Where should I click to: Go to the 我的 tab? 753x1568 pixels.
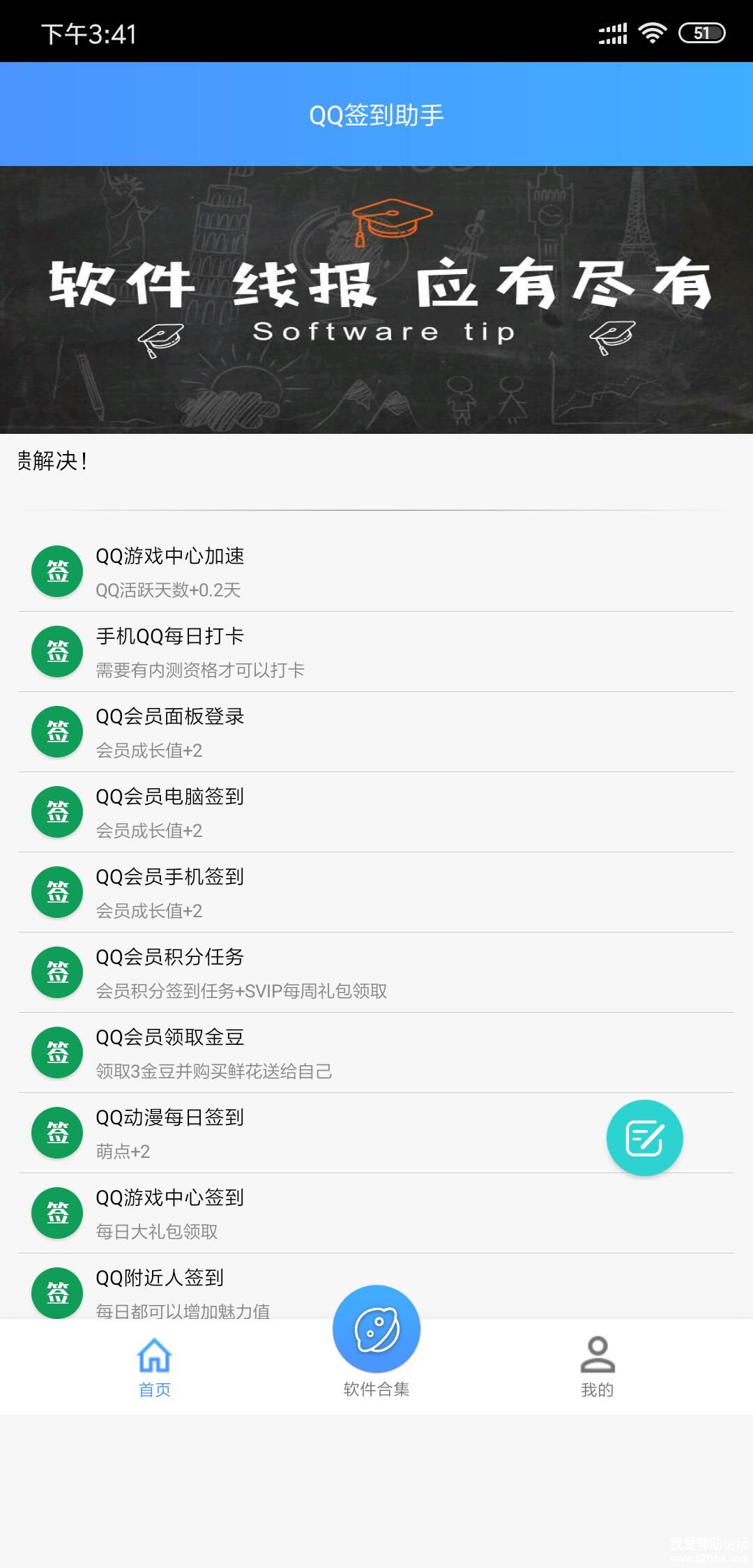[x=598, y=1367]
